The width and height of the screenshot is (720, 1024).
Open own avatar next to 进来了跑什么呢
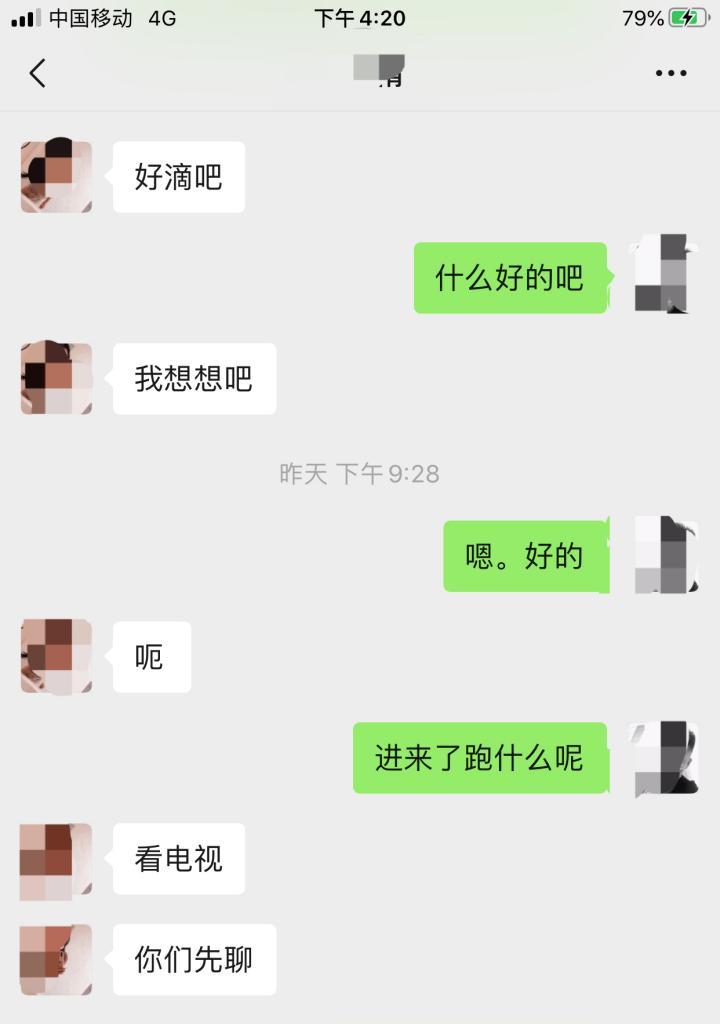[x=662, y=758]
